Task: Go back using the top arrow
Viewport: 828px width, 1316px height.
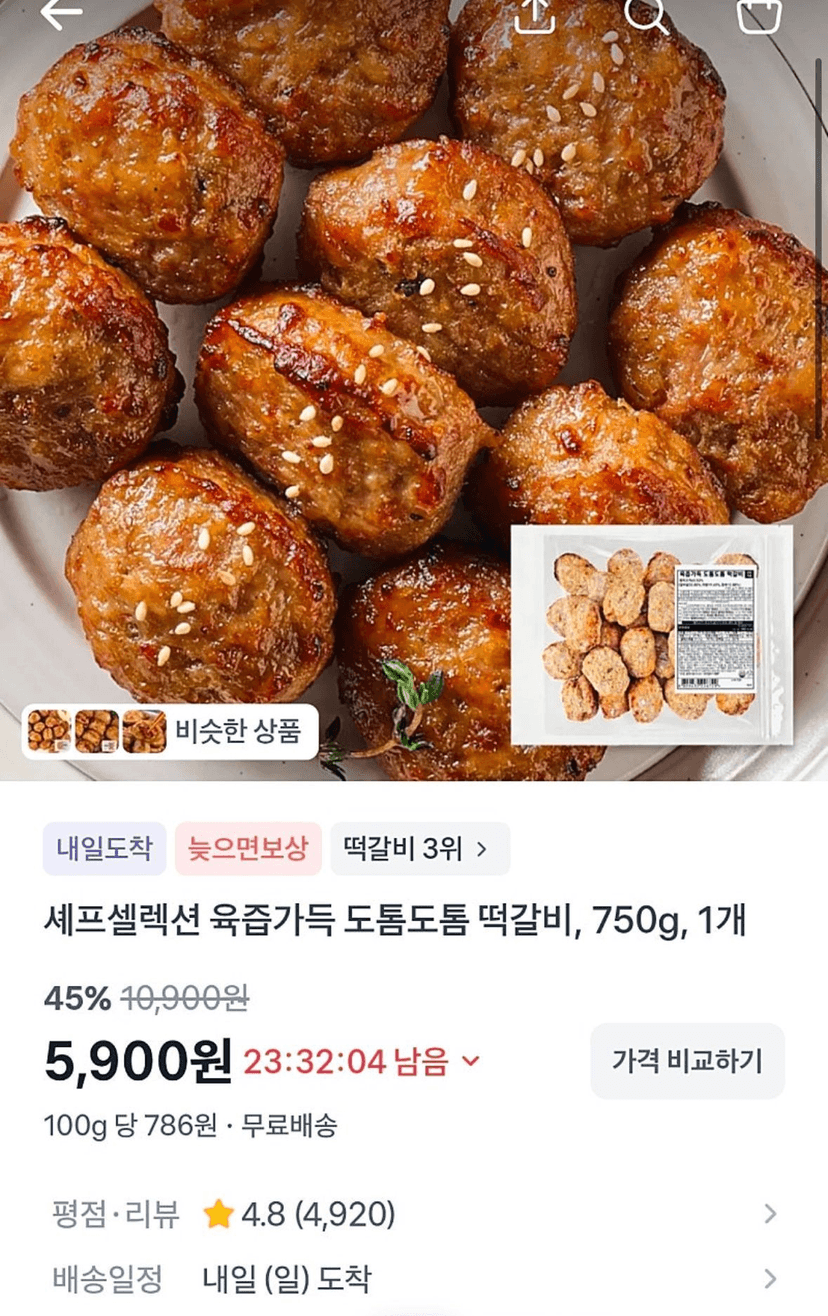Action: tap(61, 14)
